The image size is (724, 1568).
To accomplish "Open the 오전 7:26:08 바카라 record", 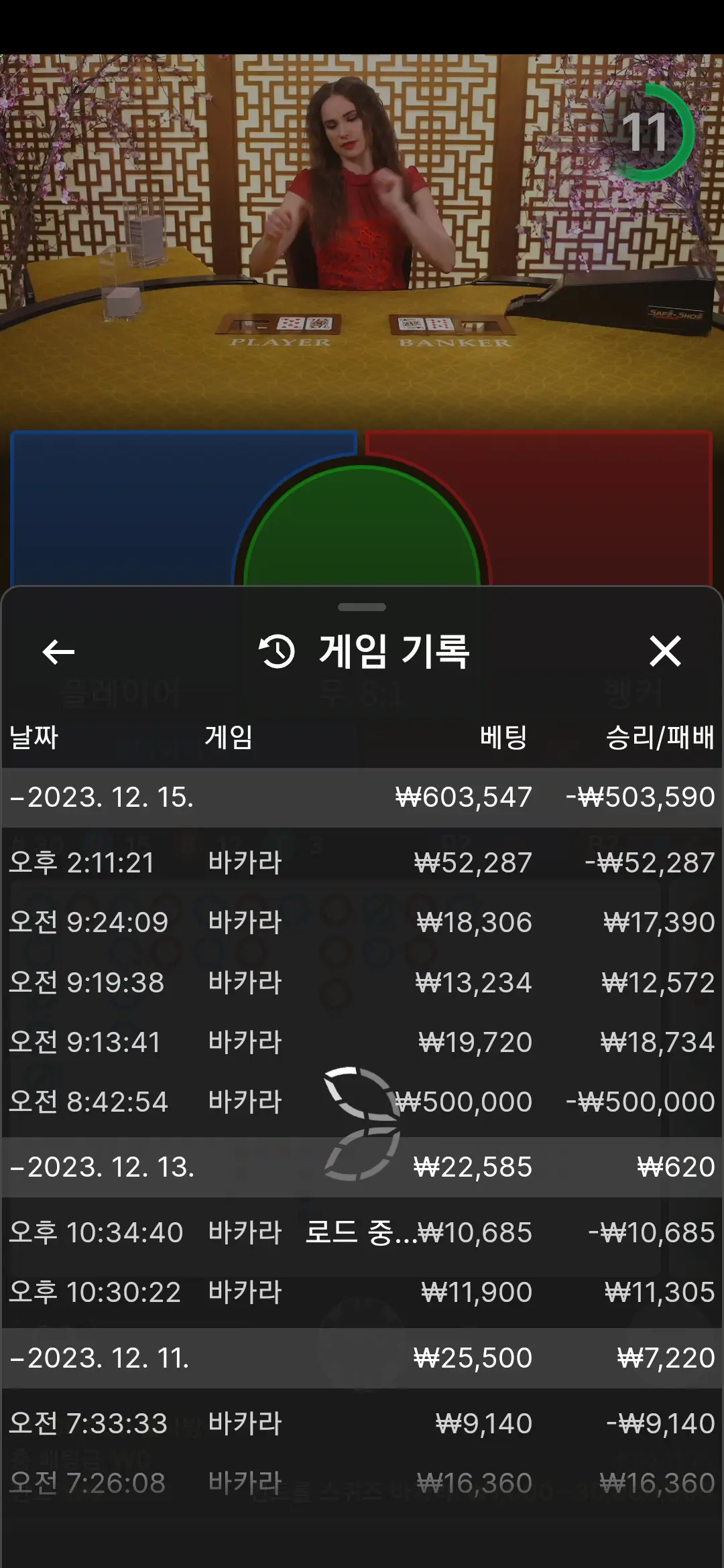I will [362, 1483].
